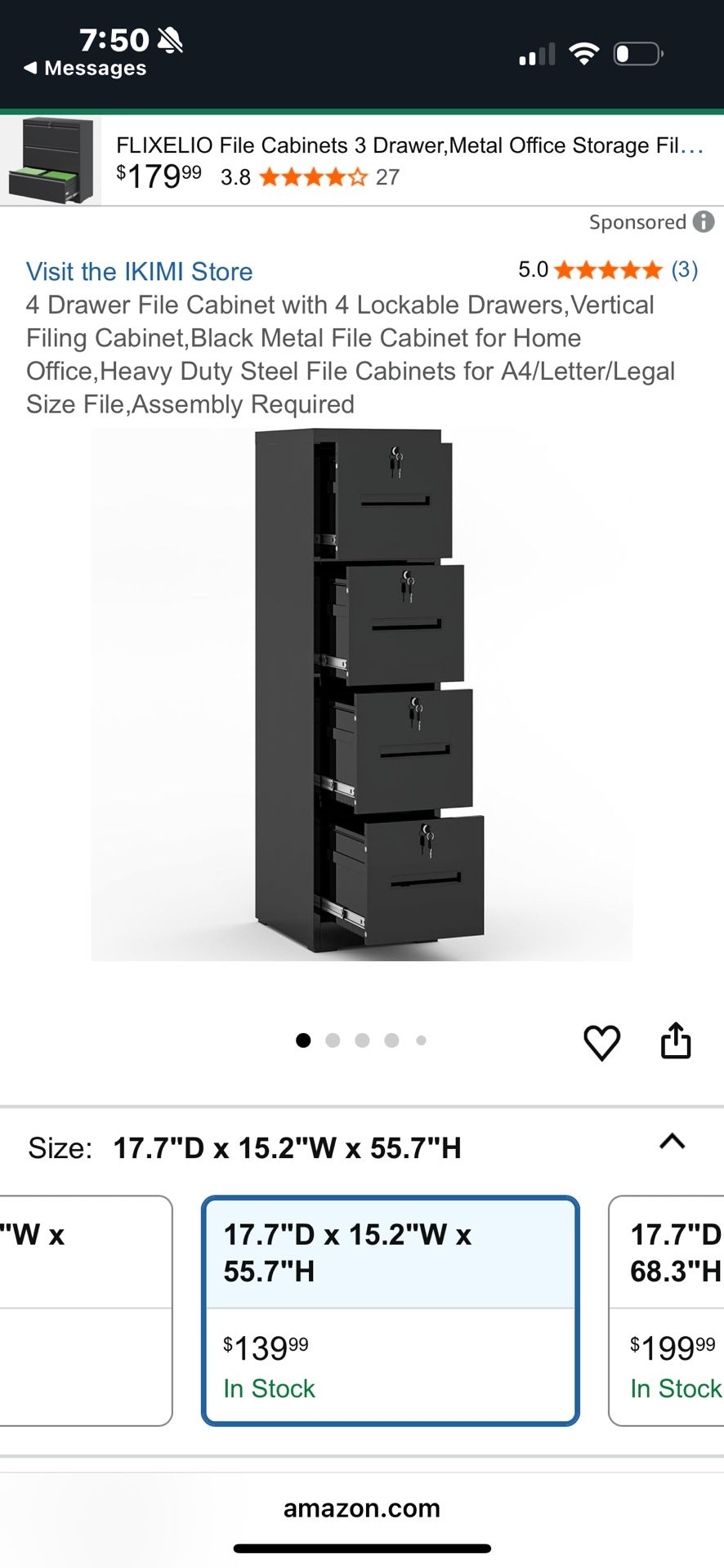This screenshot has height=1568, width=724.
Task: Tap the Sponsored info icon
Action: tap(703, 221)
